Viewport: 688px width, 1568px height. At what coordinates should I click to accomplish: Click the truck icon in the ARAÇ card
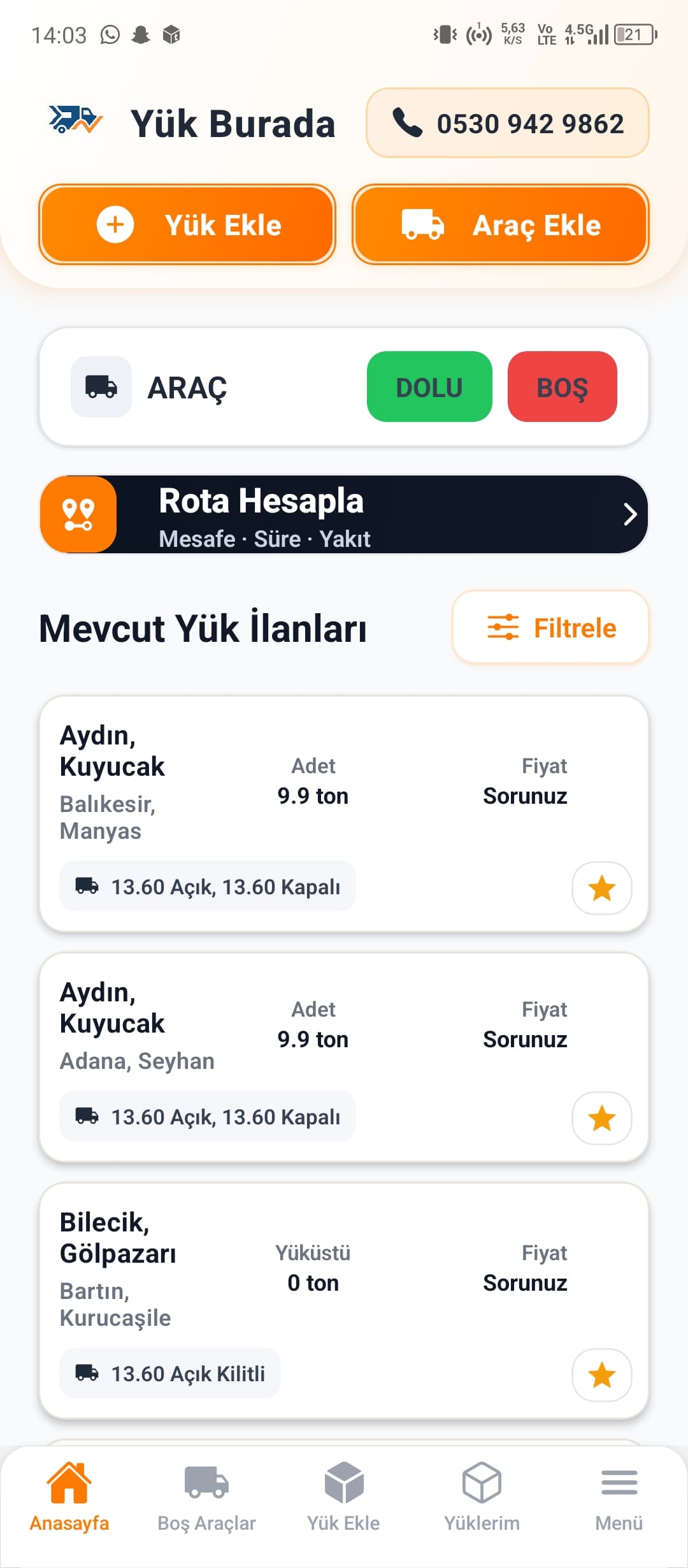101,386
